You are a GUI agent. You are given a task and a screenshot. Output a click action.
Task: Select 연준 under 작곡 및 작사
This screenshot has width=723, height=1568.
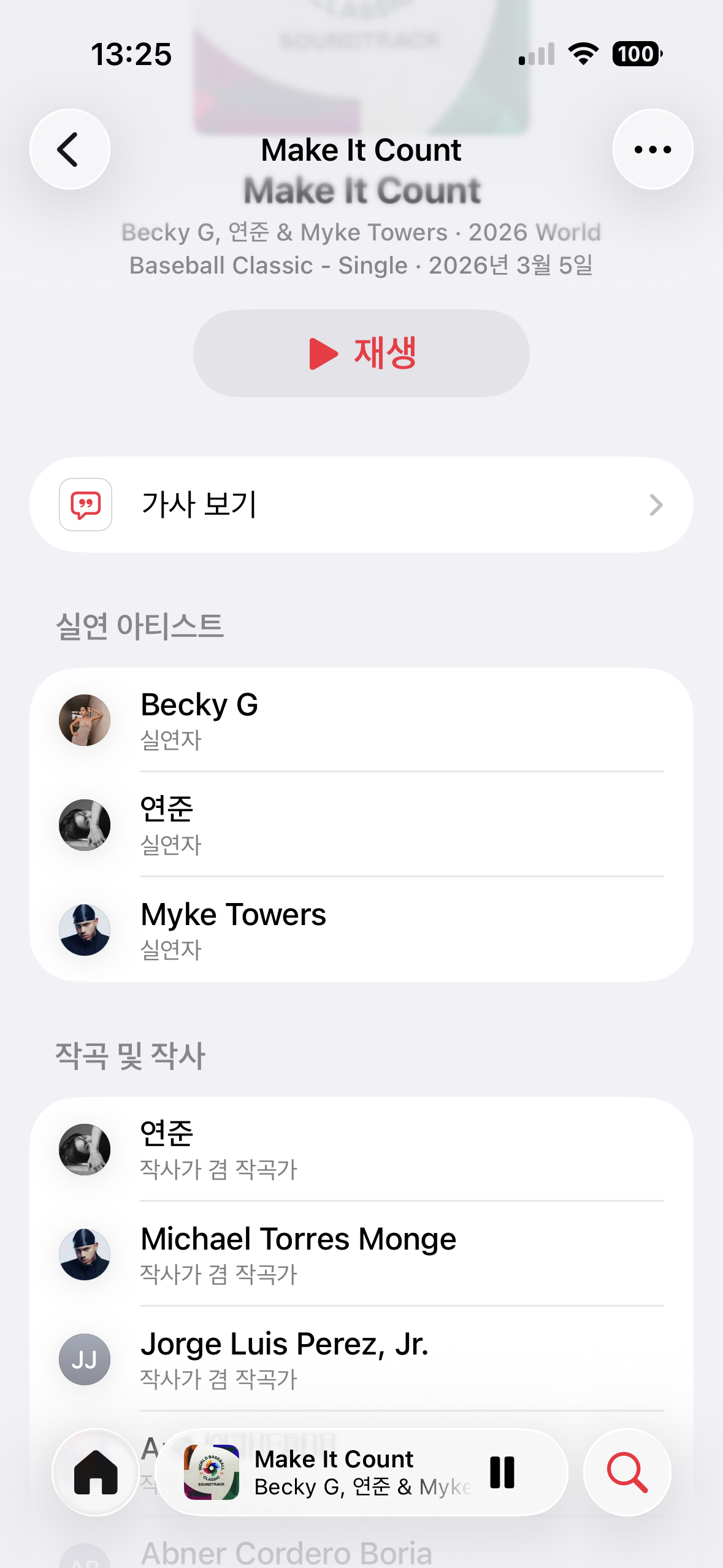pyautogui.click(x=361, y=1149)
